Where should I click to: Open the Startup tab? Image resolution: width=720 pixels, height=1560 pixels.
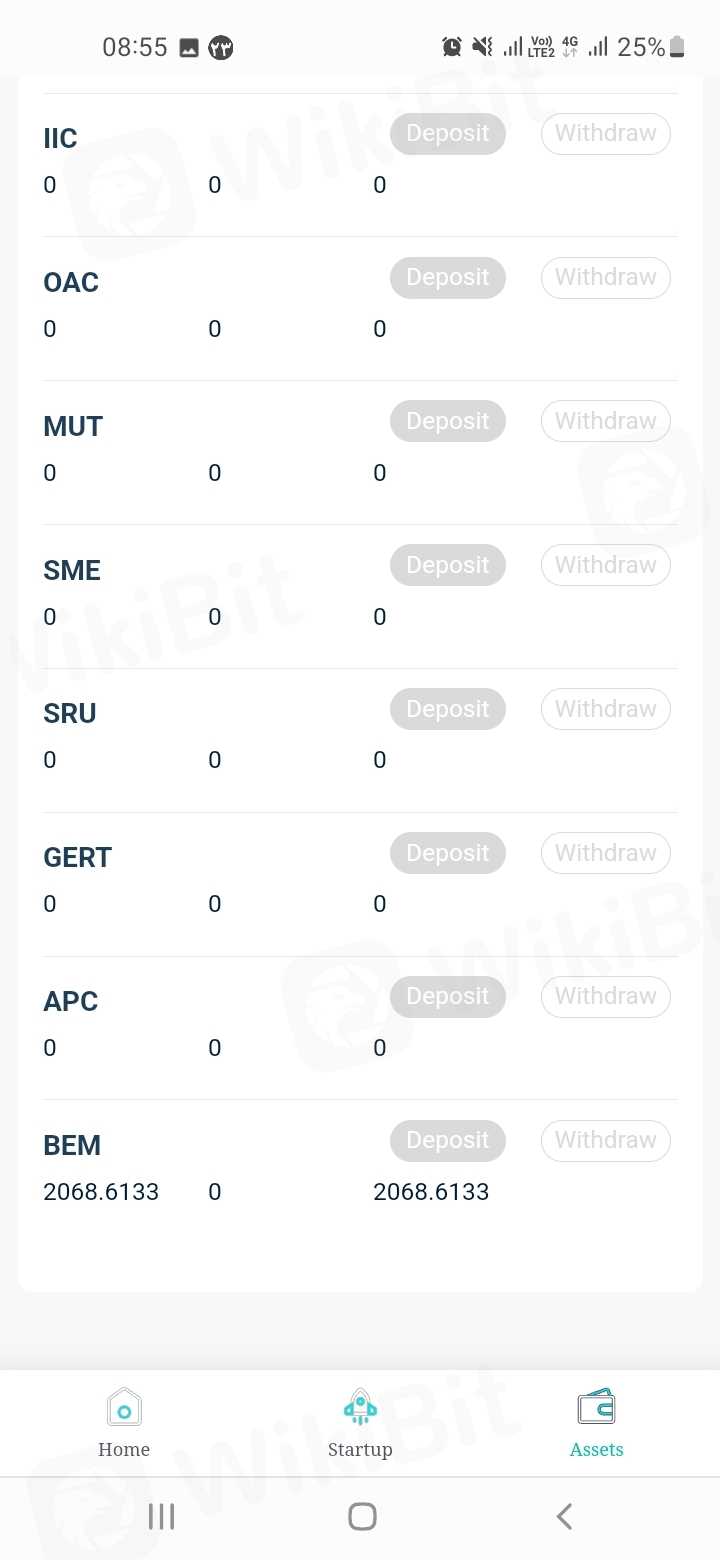(x=360, y=1423)
